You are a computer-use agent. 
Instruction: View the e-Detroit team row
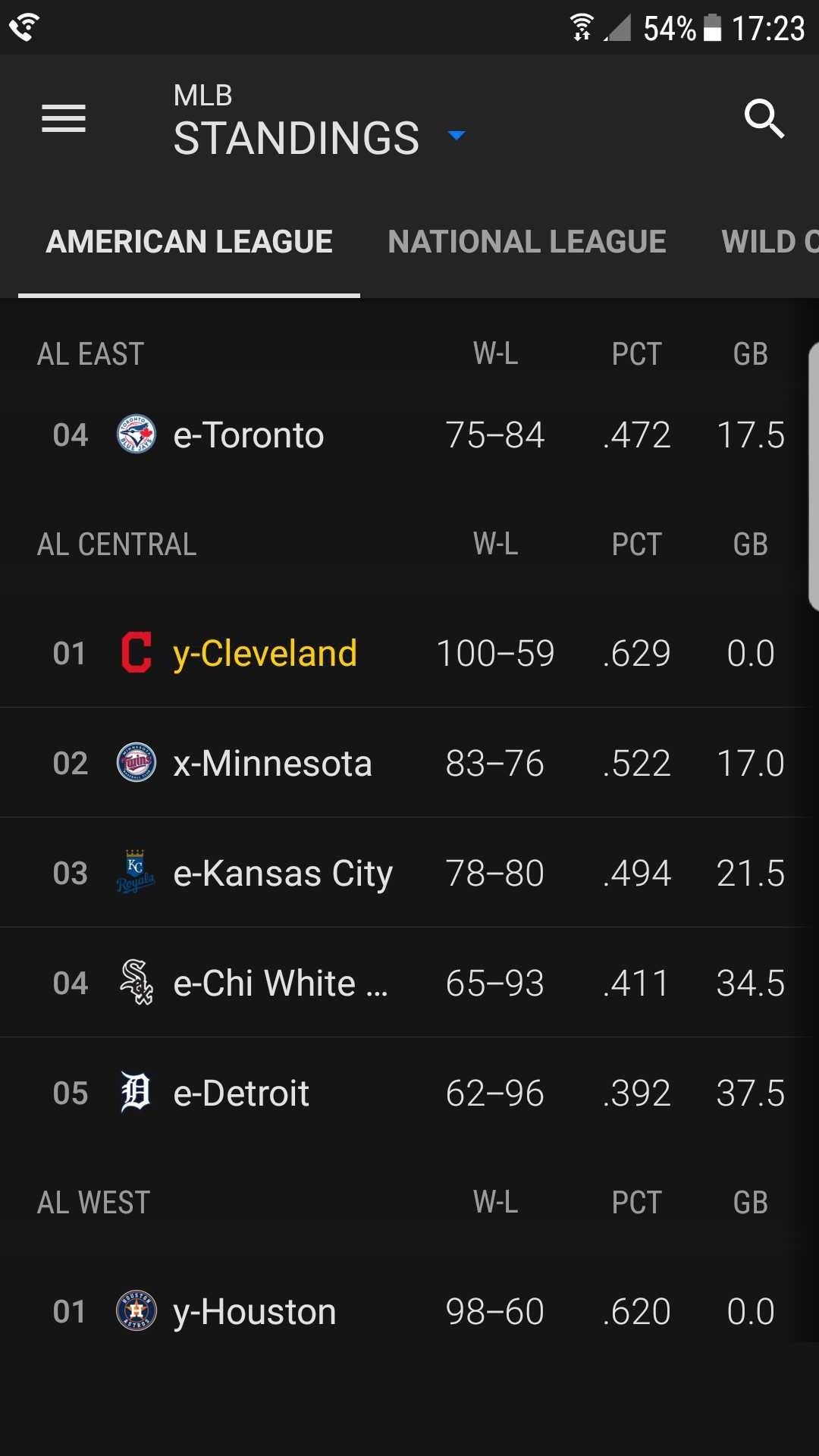(x=409, y=1093)
